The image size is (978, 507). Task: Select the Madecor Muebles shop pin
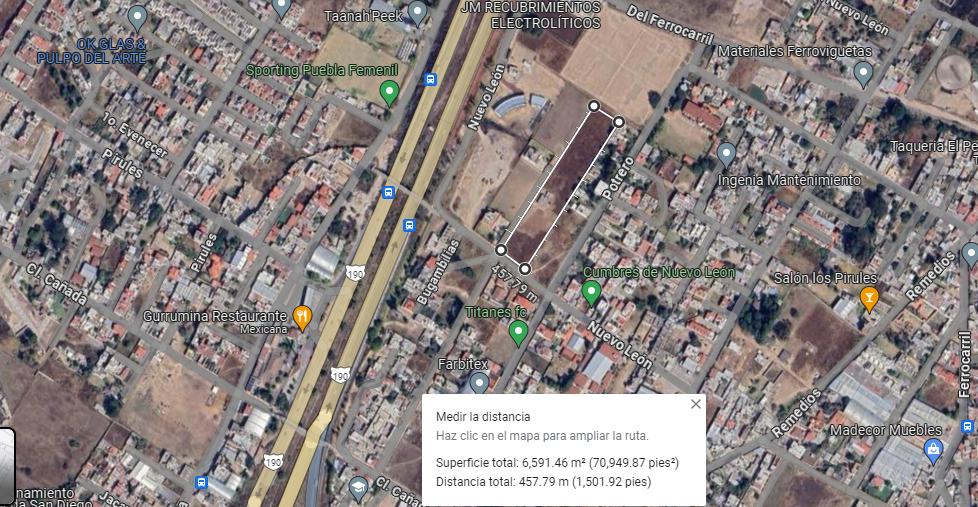pyautogui.click(x=933, y=450)
